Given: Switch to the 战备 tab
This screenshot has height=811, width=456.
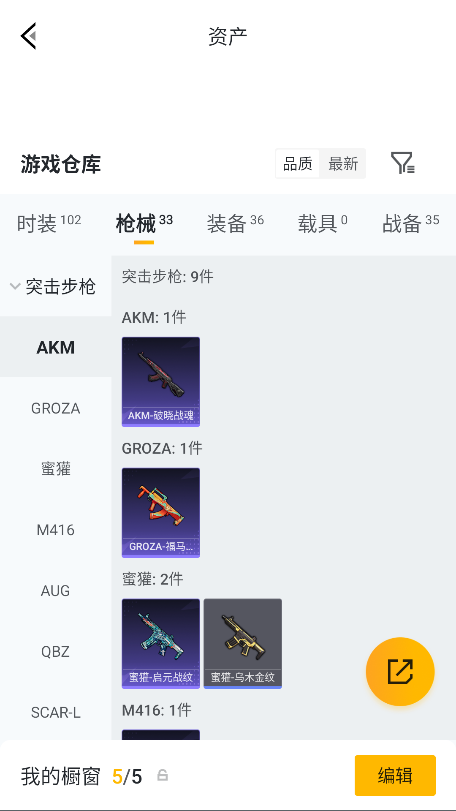Looking at the screenshot, I should click(x=411, y=223).
